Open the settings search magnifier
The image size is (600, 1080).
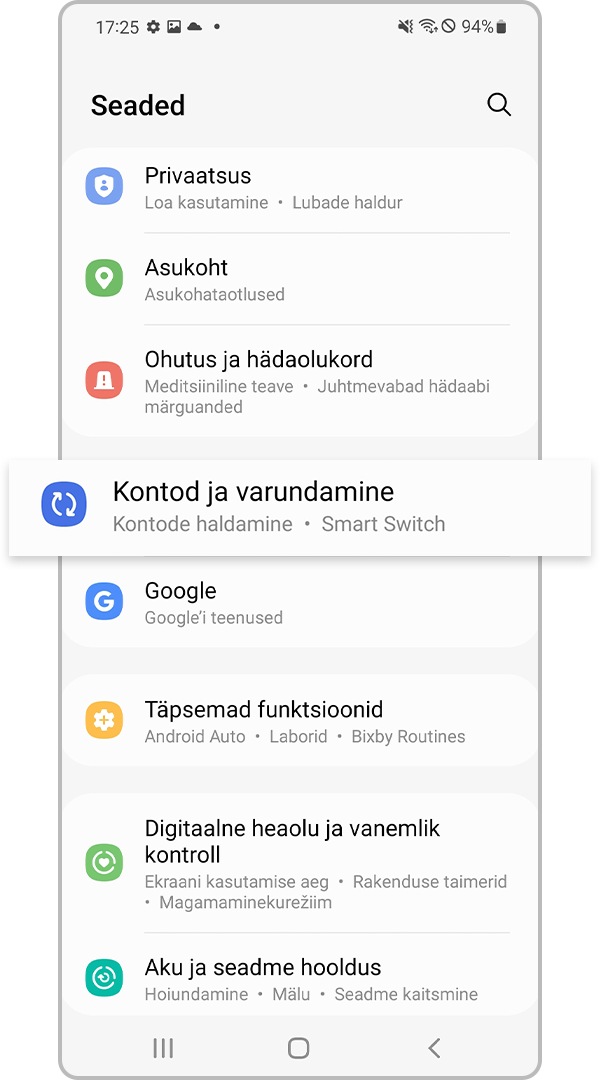click(x=498, y=105)
